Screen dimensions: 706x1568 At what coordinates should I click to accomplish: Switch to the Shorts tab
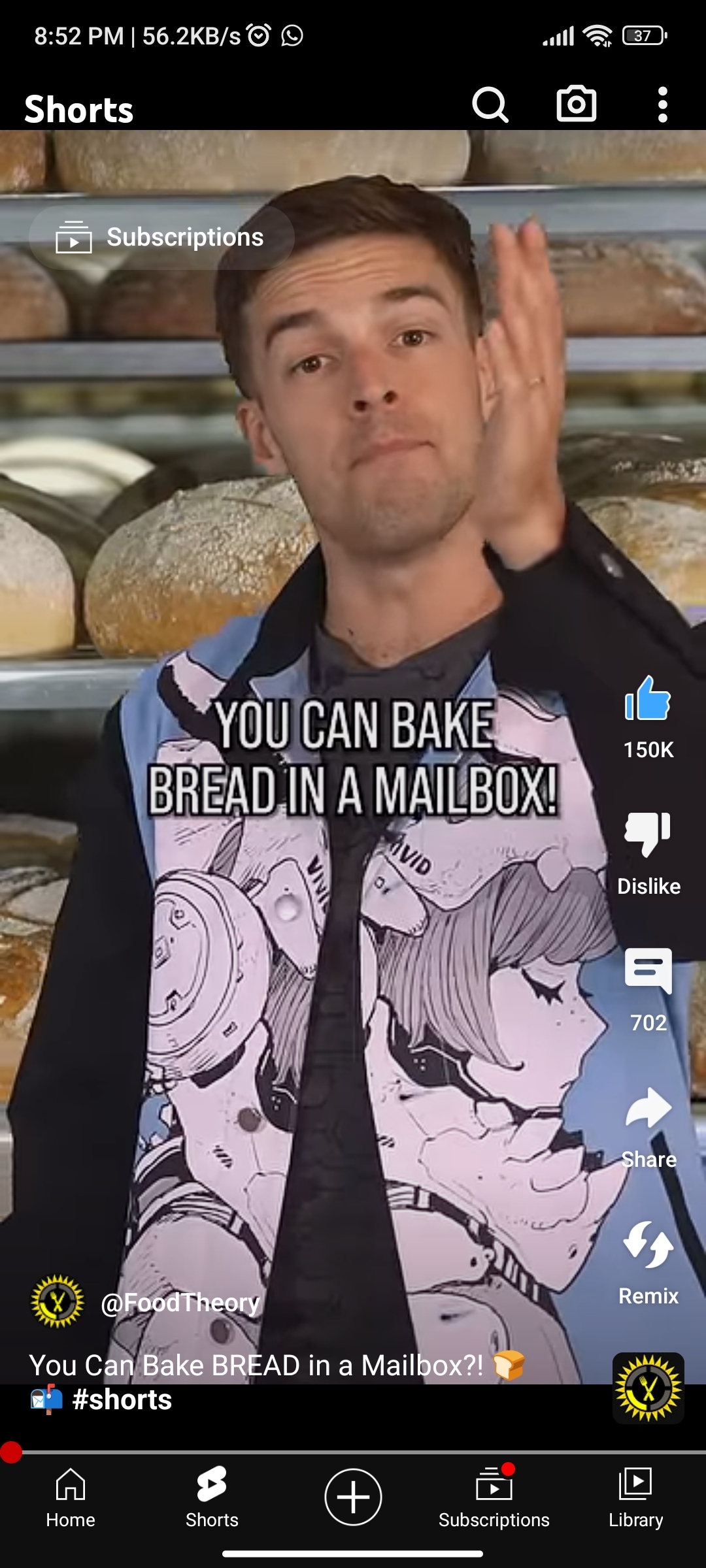click(212, 1498)
